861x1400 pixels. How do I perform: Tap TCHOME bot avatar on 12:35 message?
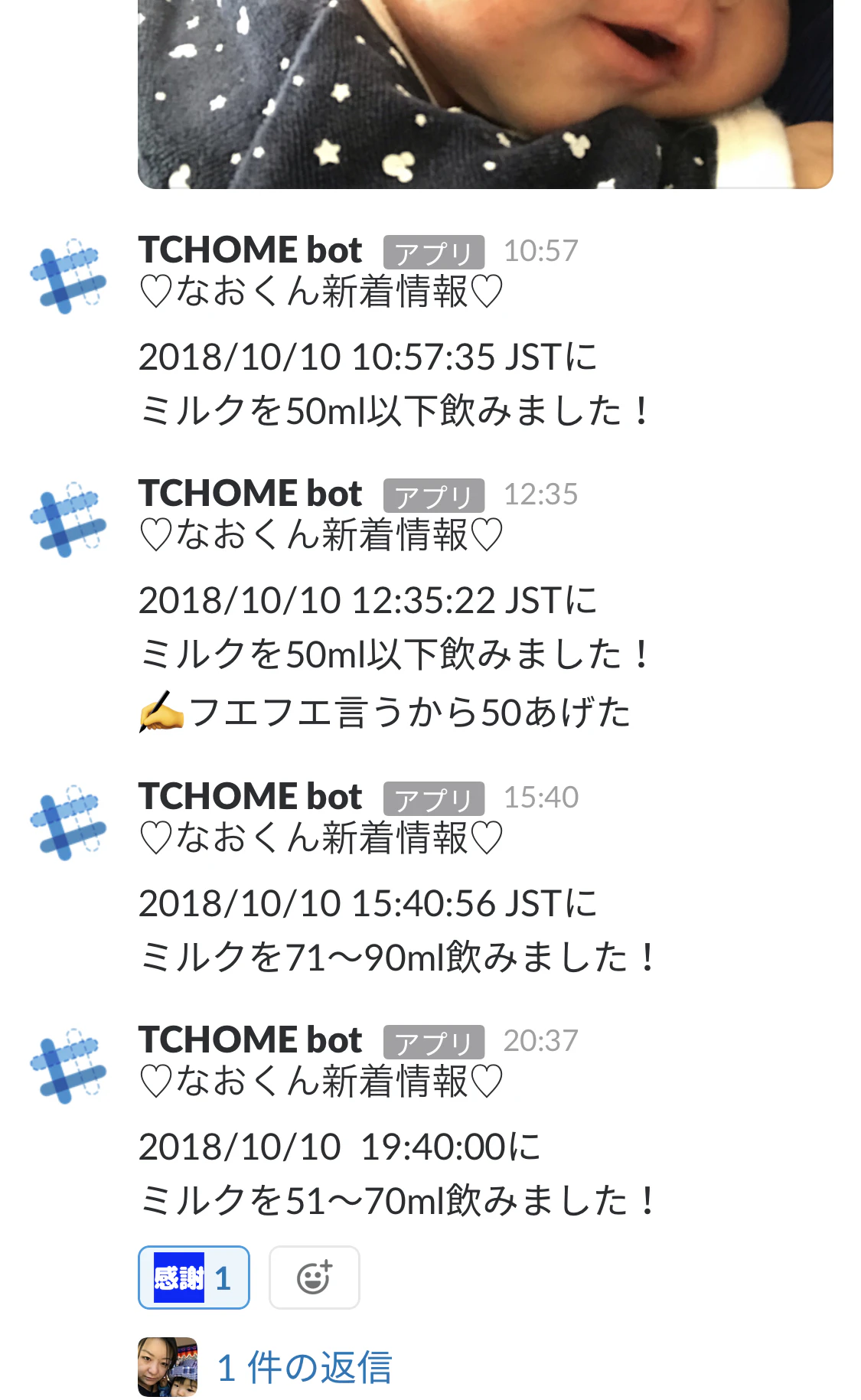point(68,520)
